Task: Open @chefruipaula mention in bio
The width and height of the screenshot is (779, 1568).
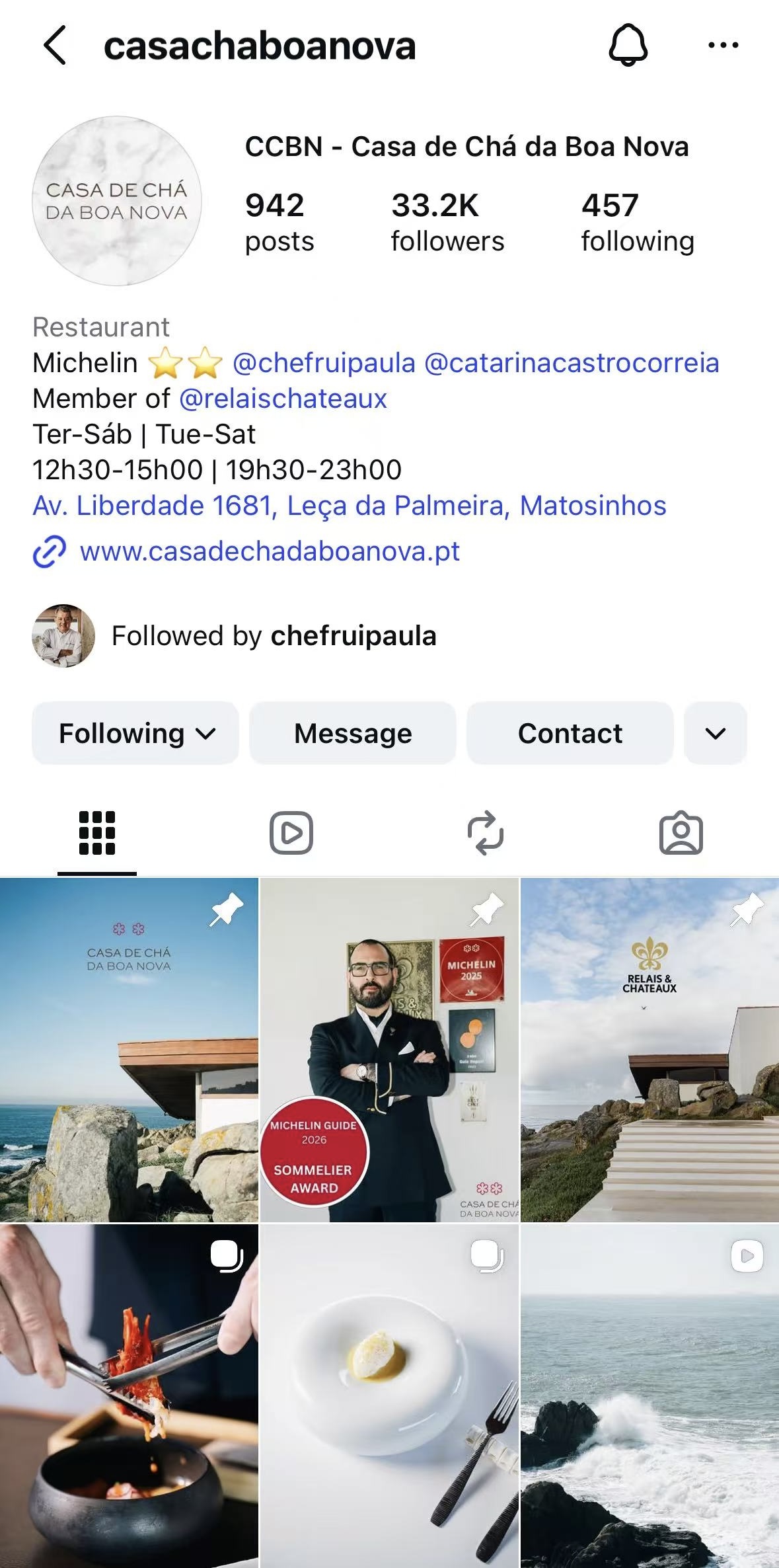Action: click(x=324, y=363)
